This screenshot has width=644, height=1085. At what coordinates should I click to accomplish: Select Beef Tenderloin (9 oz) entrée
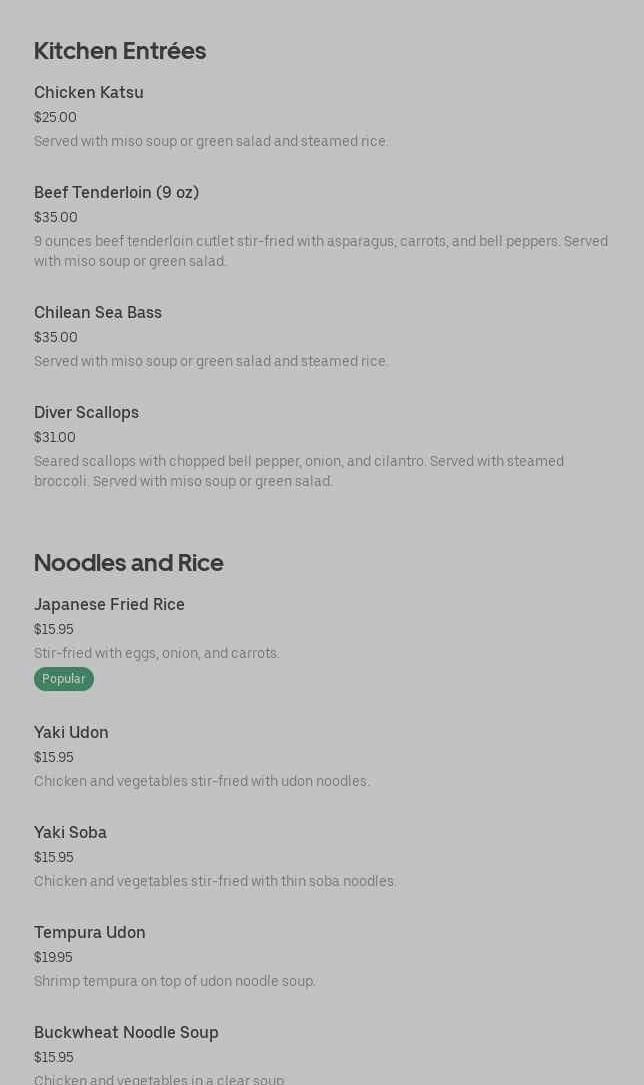(x=116, y=193)
